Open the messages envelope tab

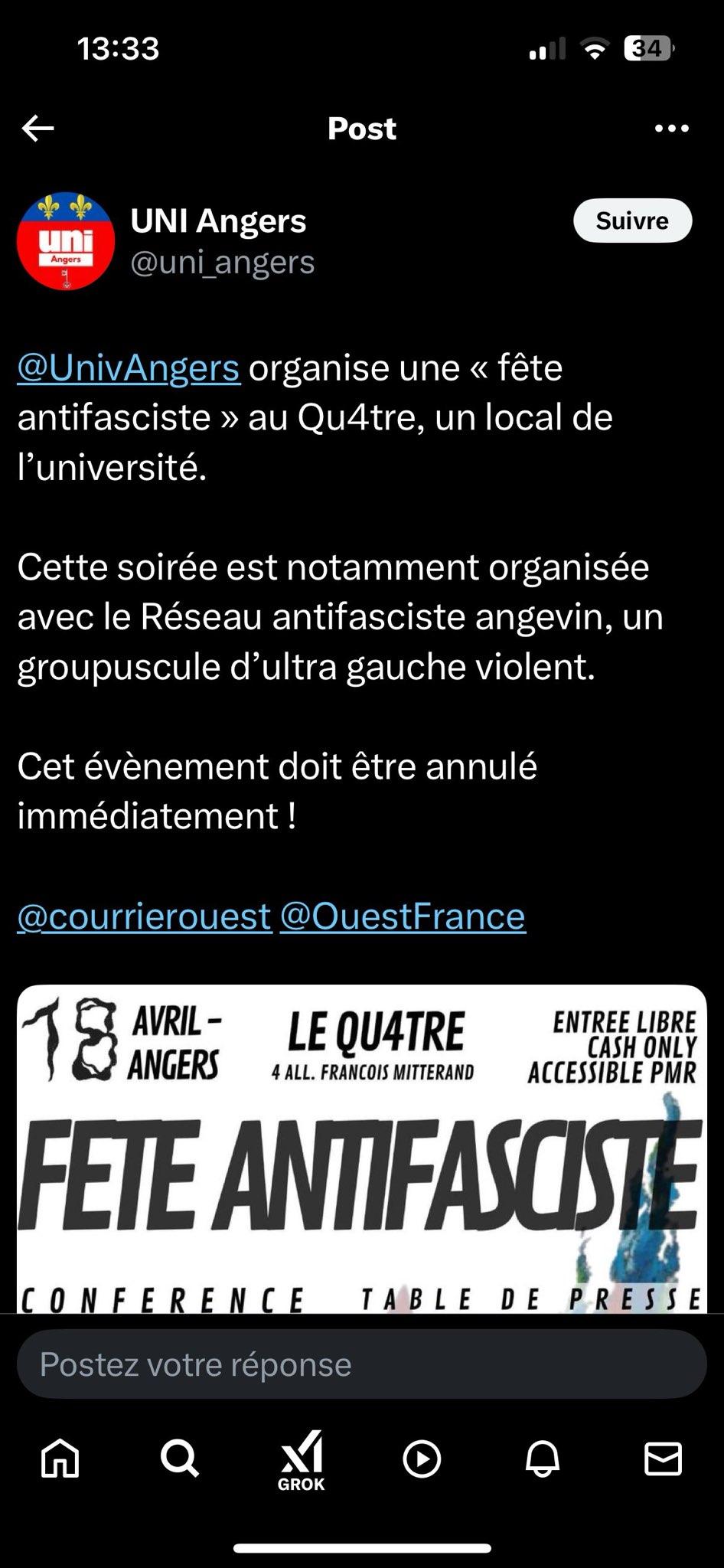click(663, 1459)
